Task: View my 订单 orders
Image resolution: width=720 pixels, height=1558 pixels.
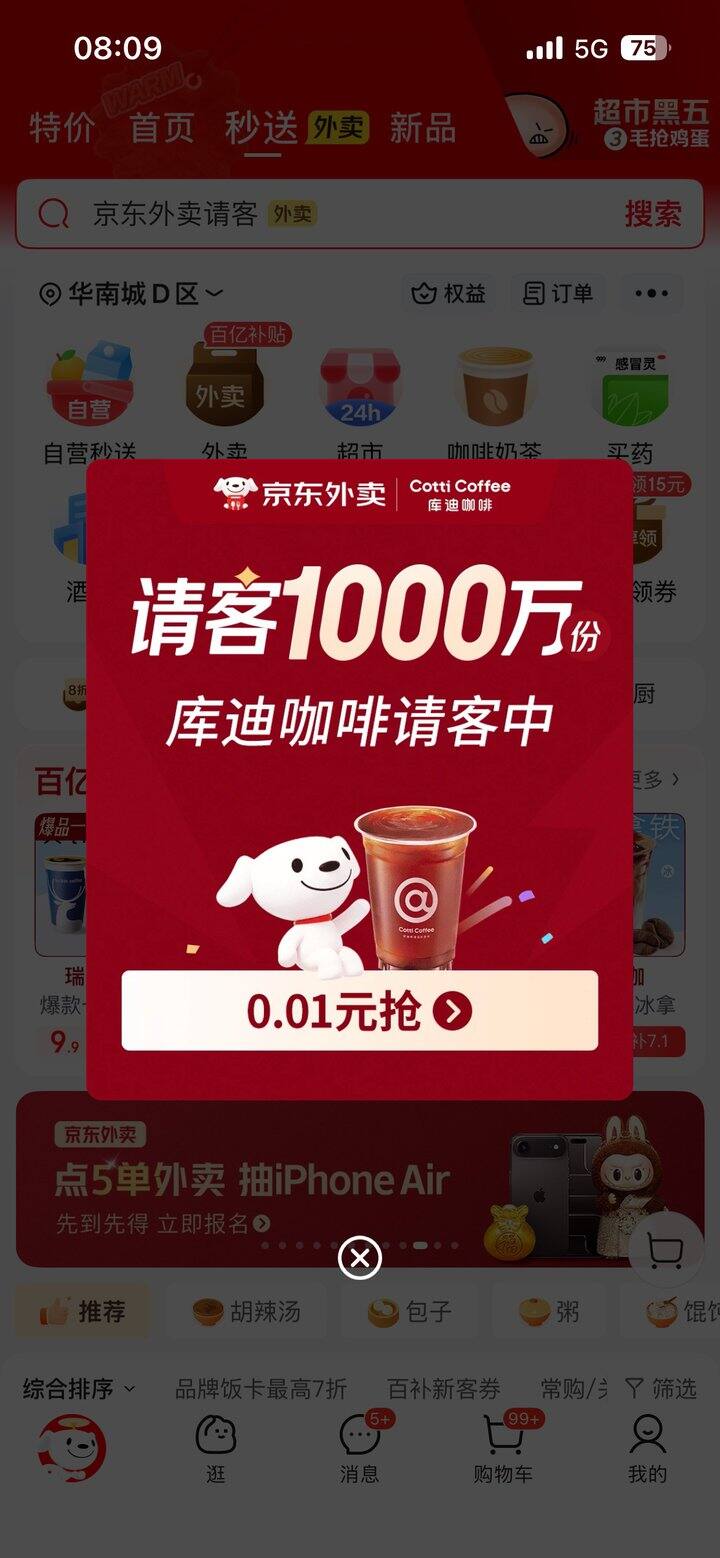Action: (558, 293)
